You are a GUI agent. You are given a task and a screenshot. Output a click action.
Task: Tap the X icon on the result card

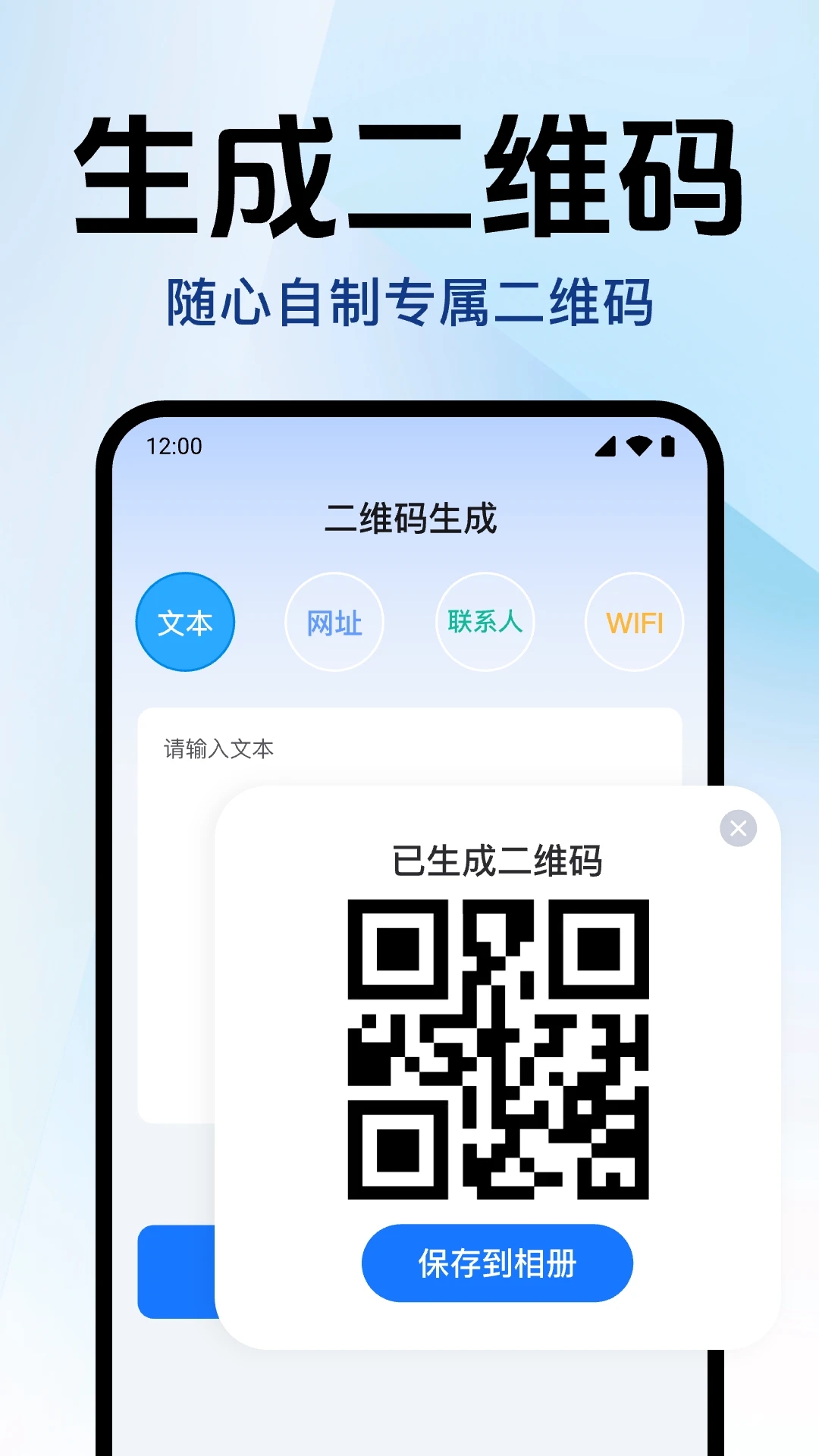737,828
